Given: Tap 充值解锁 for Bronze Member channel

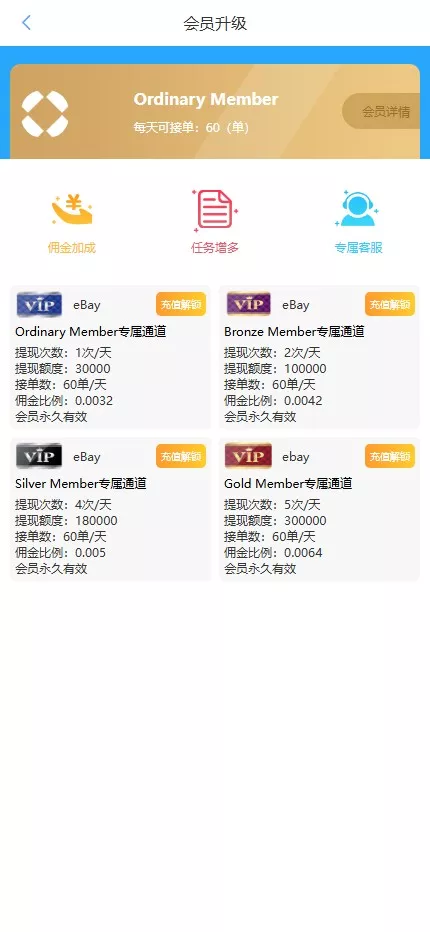Looking at the screenshot, I should (x=390, y=304).
